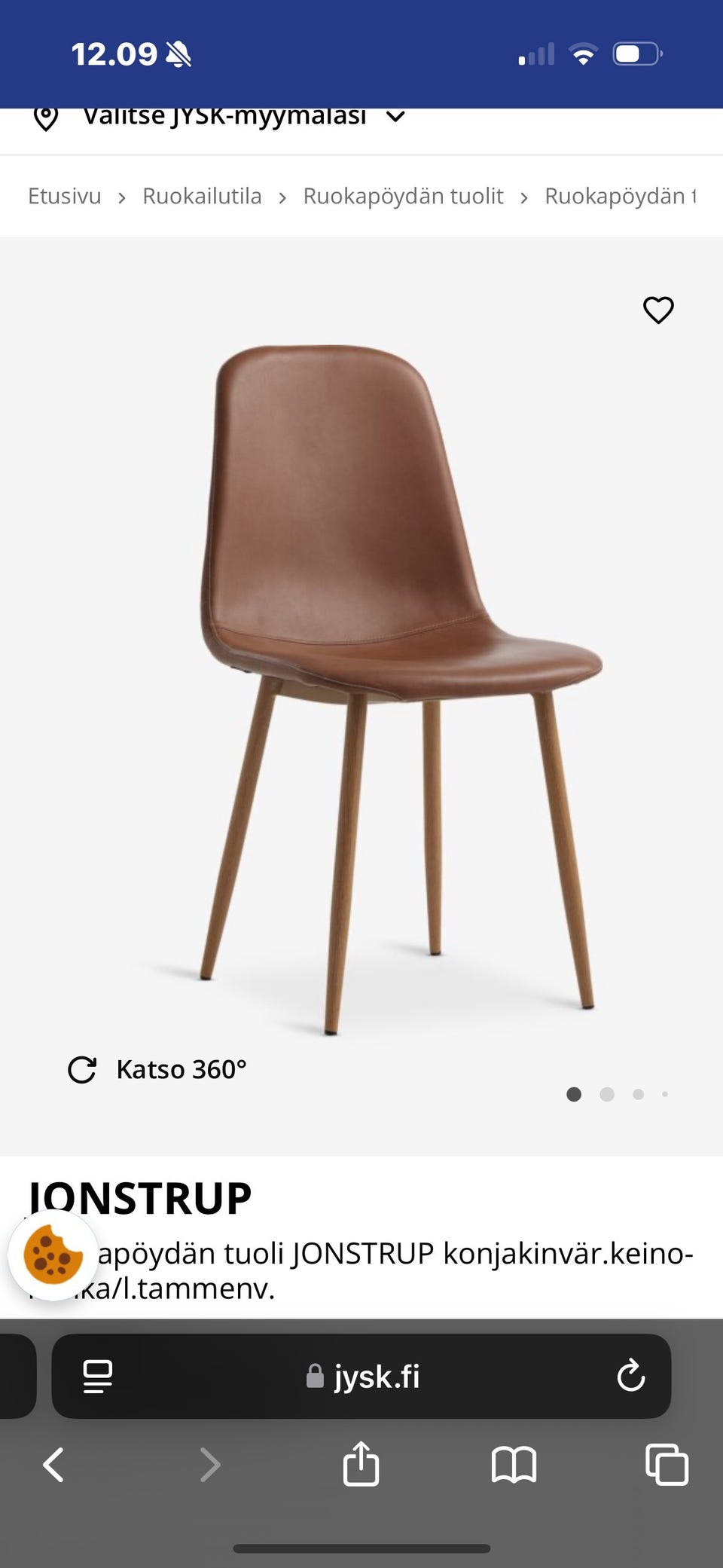The image size is (723, 1568).
Task: Show all open browser tabs
Action: click(667, 1465)
